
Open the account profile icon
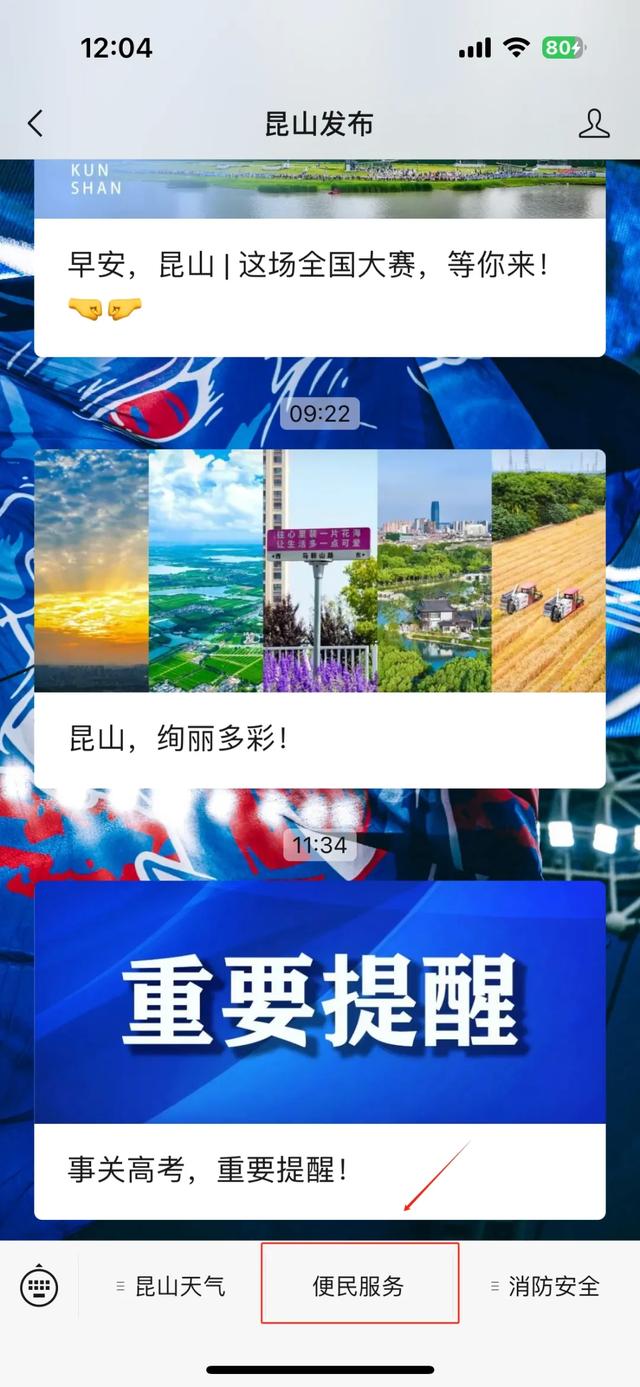point(594,124)
